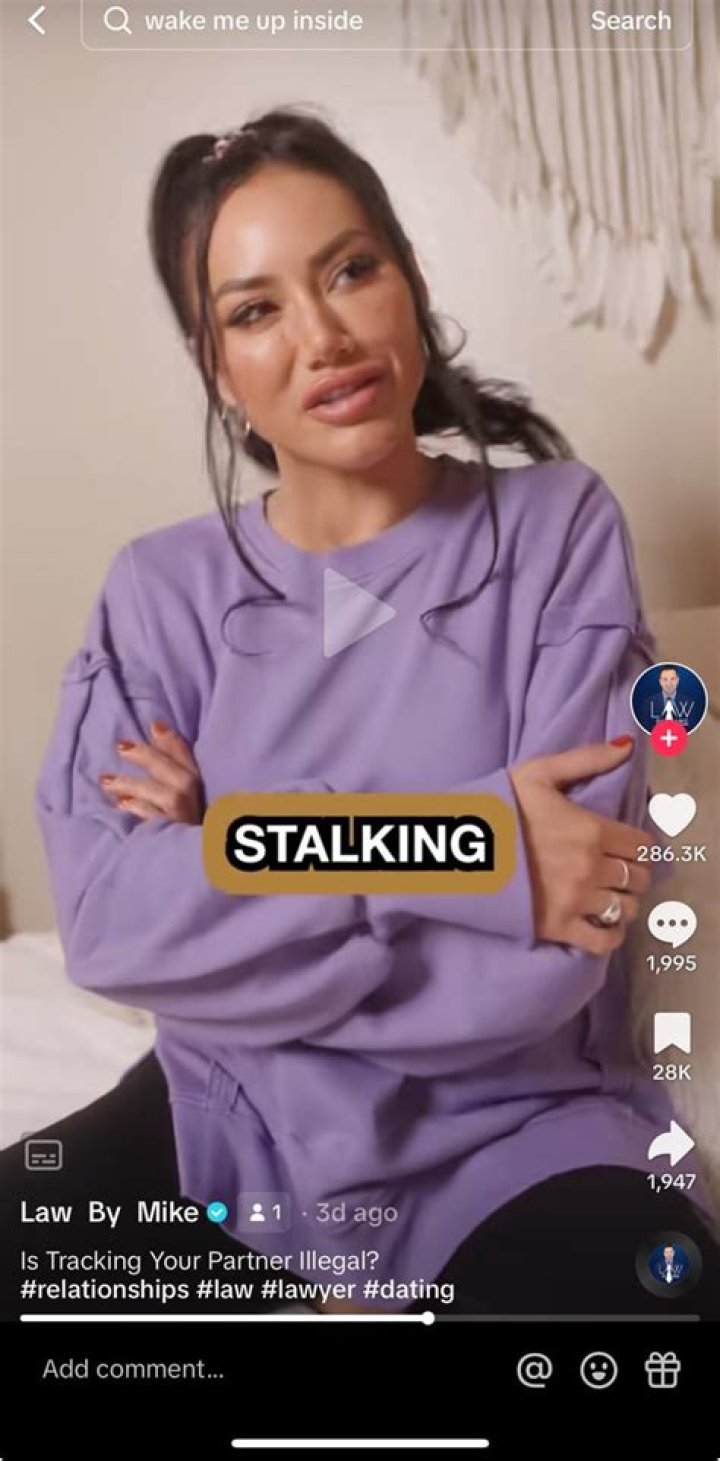The image size is (720, 1461).
Task: Open the Law By Mike username
Action: tap(109, 1213)
